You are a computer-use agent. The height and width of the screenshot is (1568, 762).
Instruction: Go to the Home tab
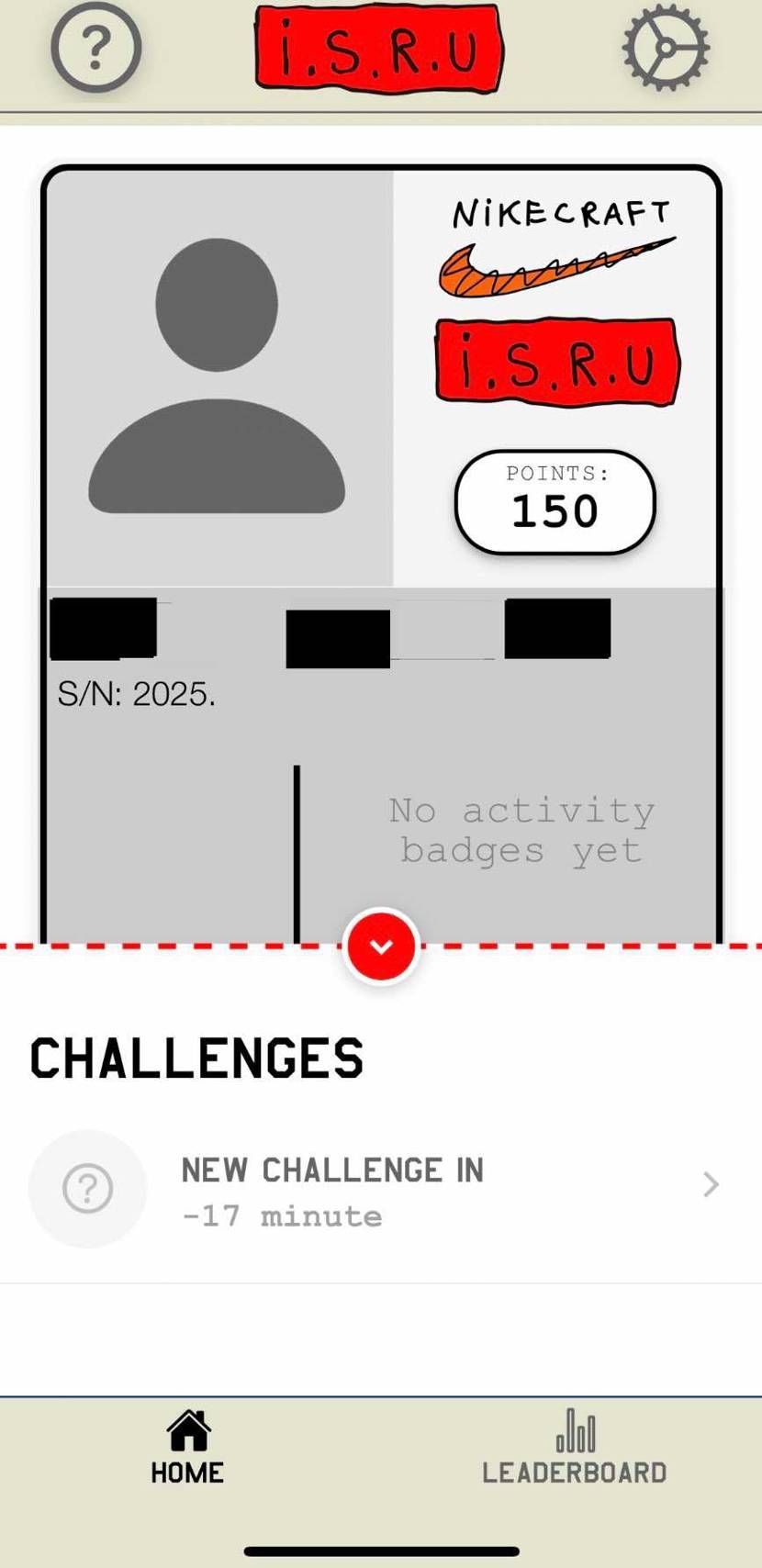[188, 1448]
